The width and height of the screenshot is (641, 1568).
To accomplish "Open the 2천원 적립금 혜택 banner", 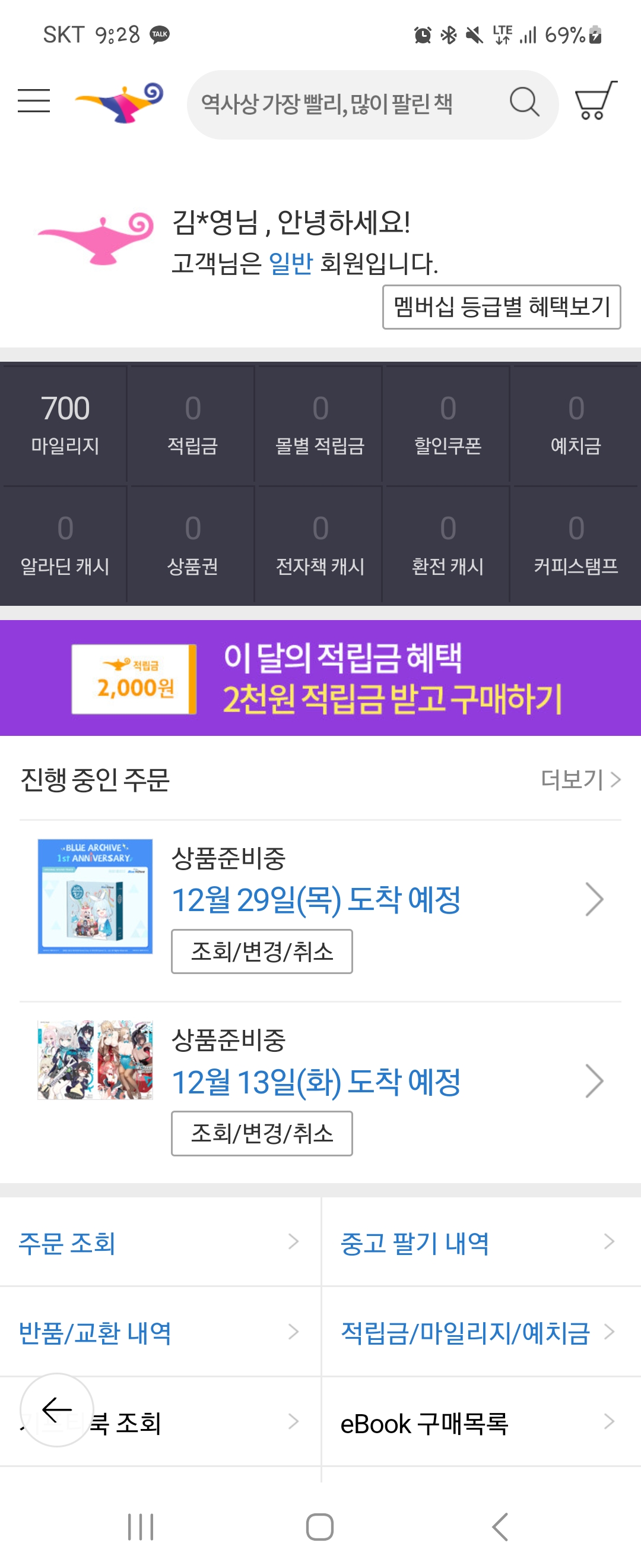I will [320, 678].
